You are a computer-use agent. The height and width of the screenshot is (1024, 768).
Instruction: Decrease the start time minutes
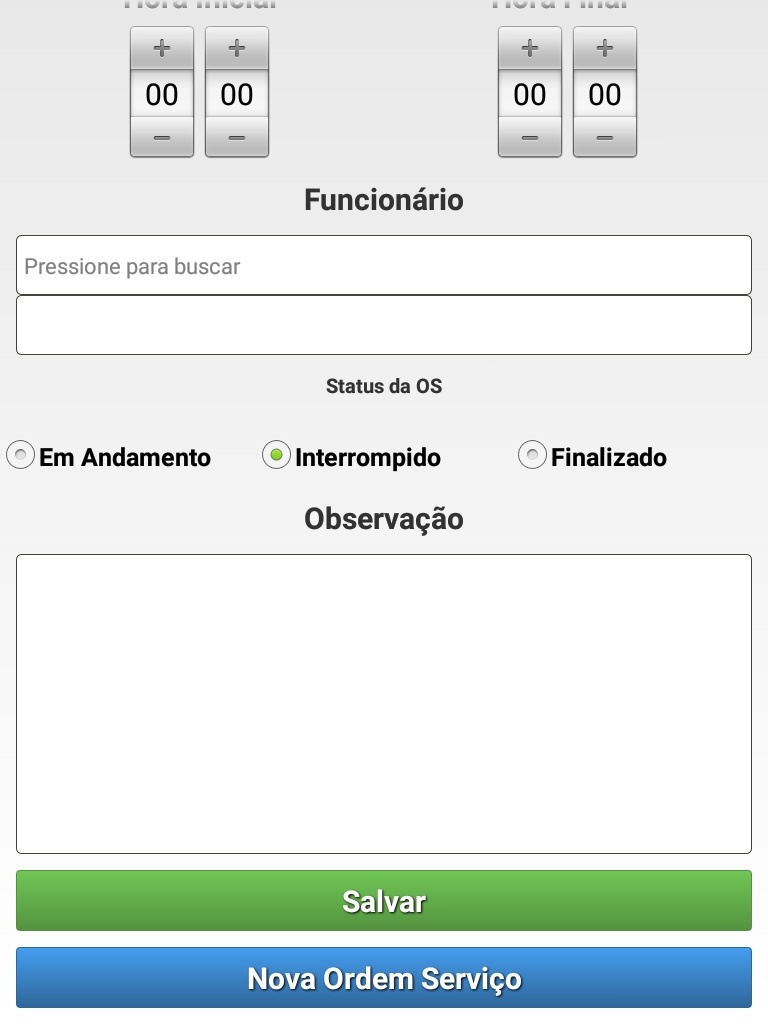[x=237, y=138]
